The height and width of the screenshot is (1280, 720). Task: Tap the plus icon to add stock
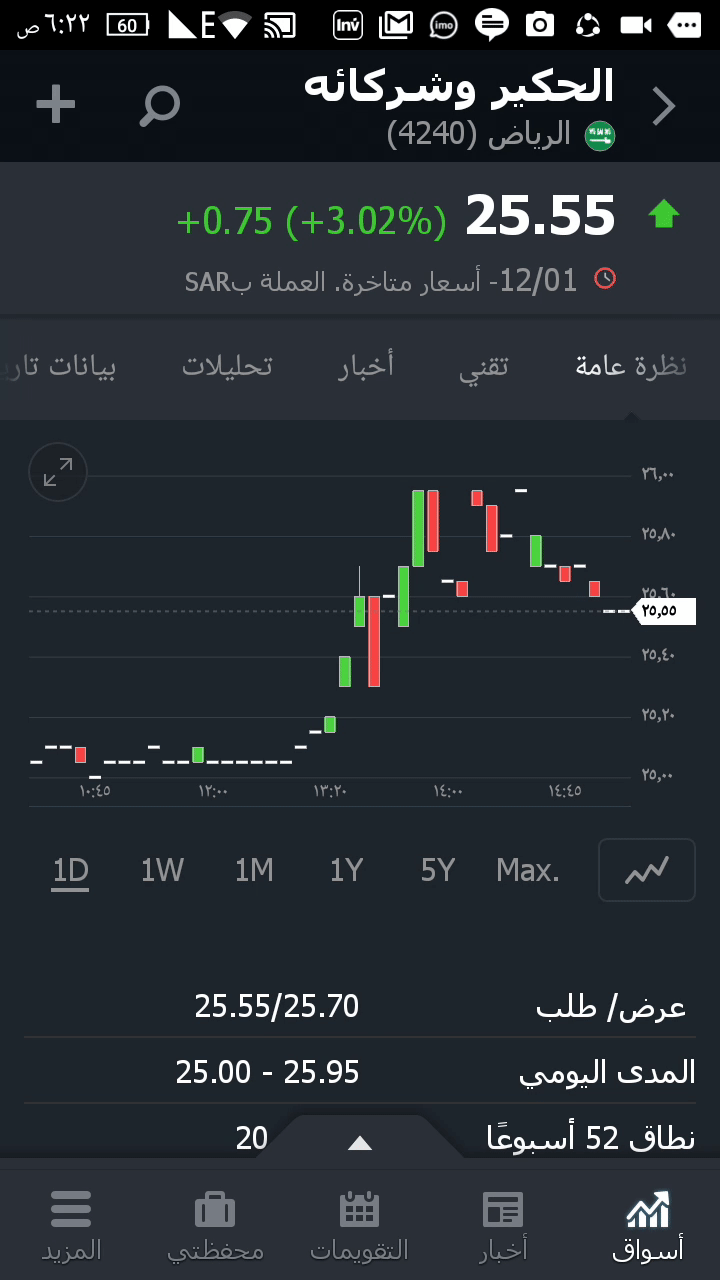point(56,105)
